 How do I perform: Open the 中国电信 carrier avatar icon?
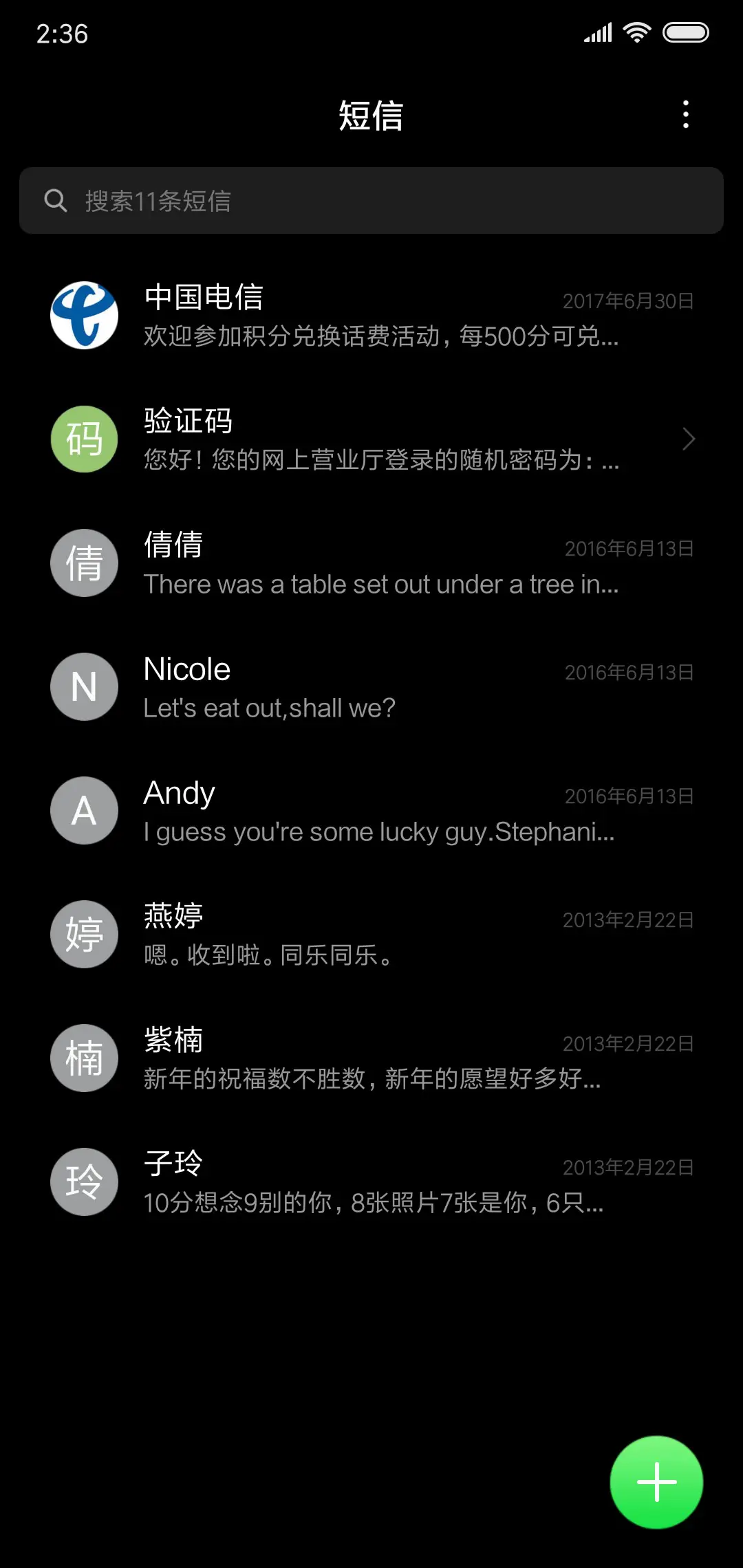tap(84, 316)
